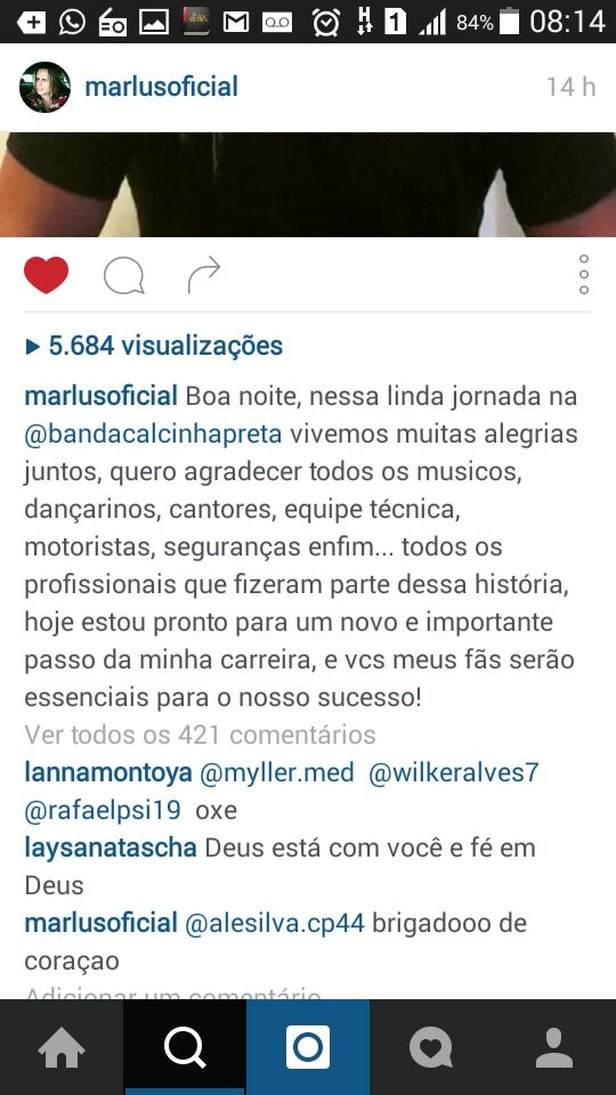Open @alesilva.cp44 mention

pos(275,923)
